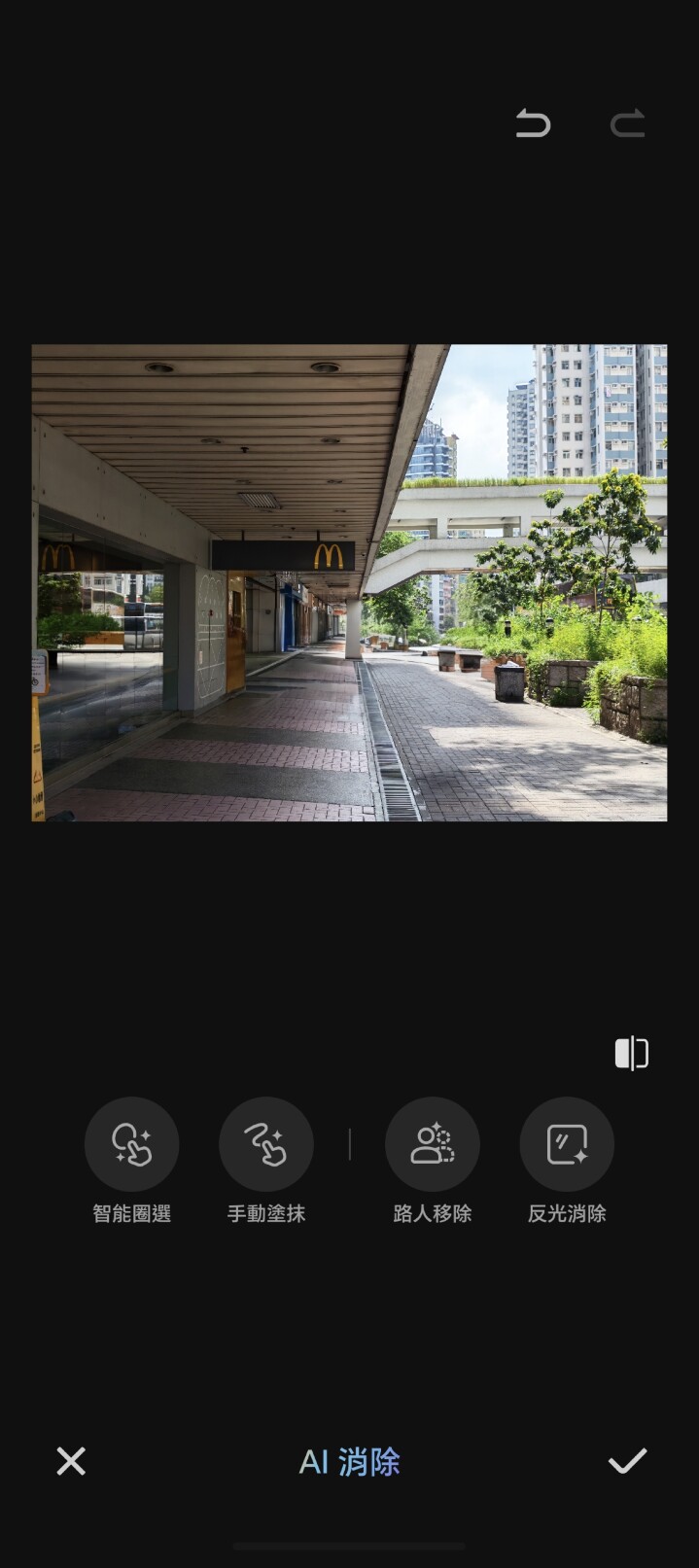Redo the reverted edit
699x1568 pixels.
pyautogui.click(x=627, y=123)
